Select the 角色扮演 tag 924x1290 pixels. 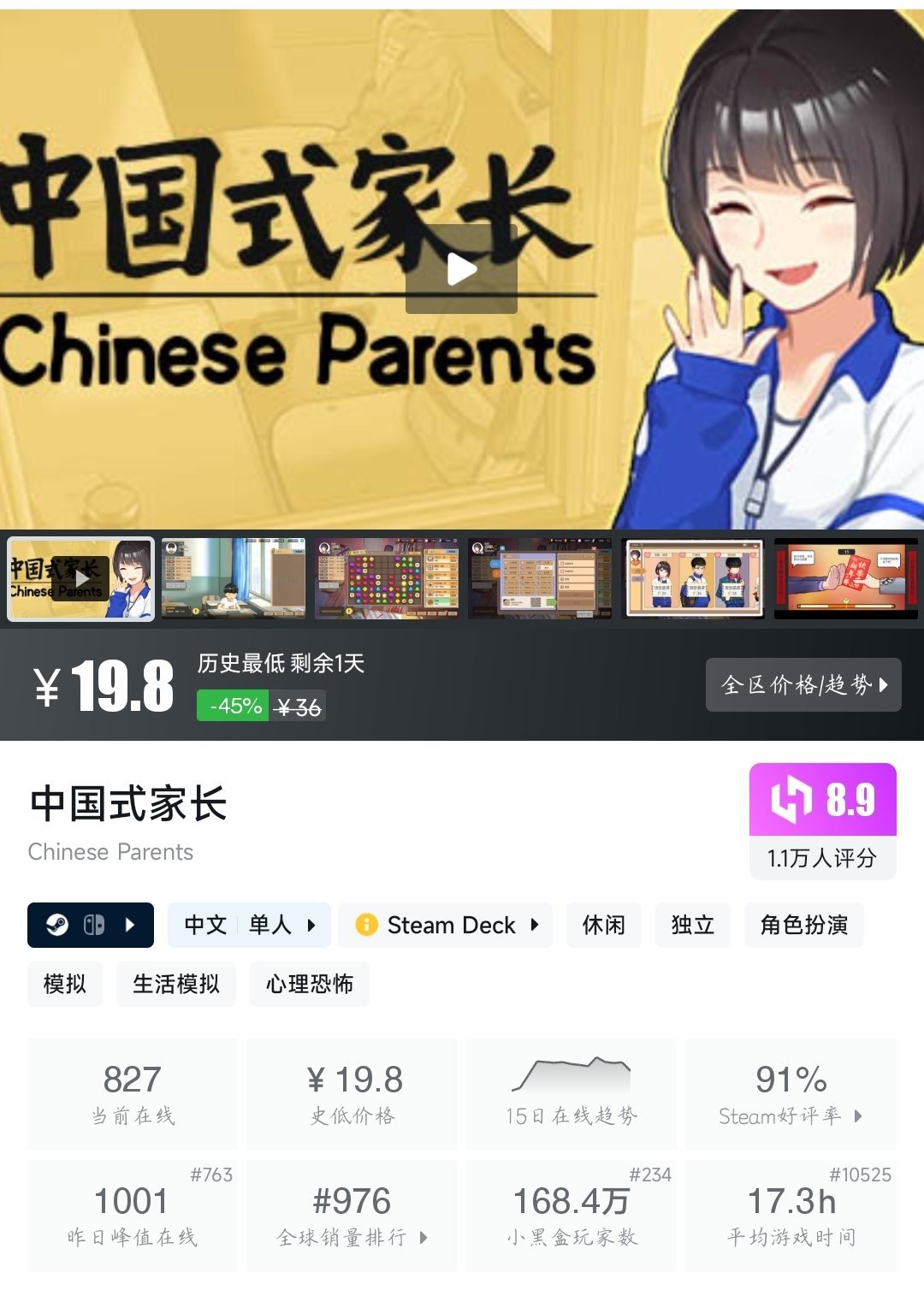803,925
